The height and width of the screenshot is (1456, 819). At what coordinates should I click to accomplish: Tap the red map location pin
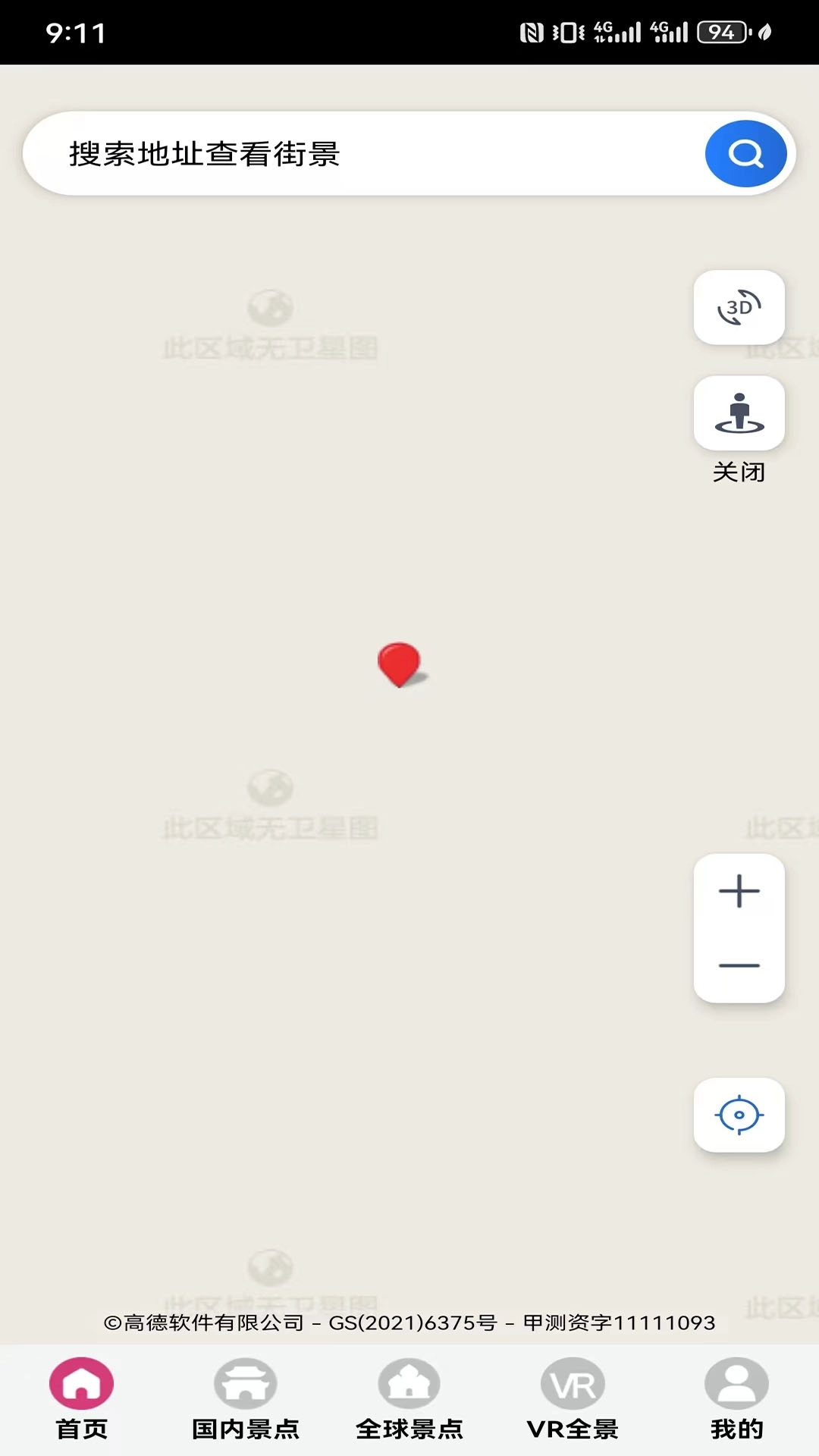coord(397,664)
